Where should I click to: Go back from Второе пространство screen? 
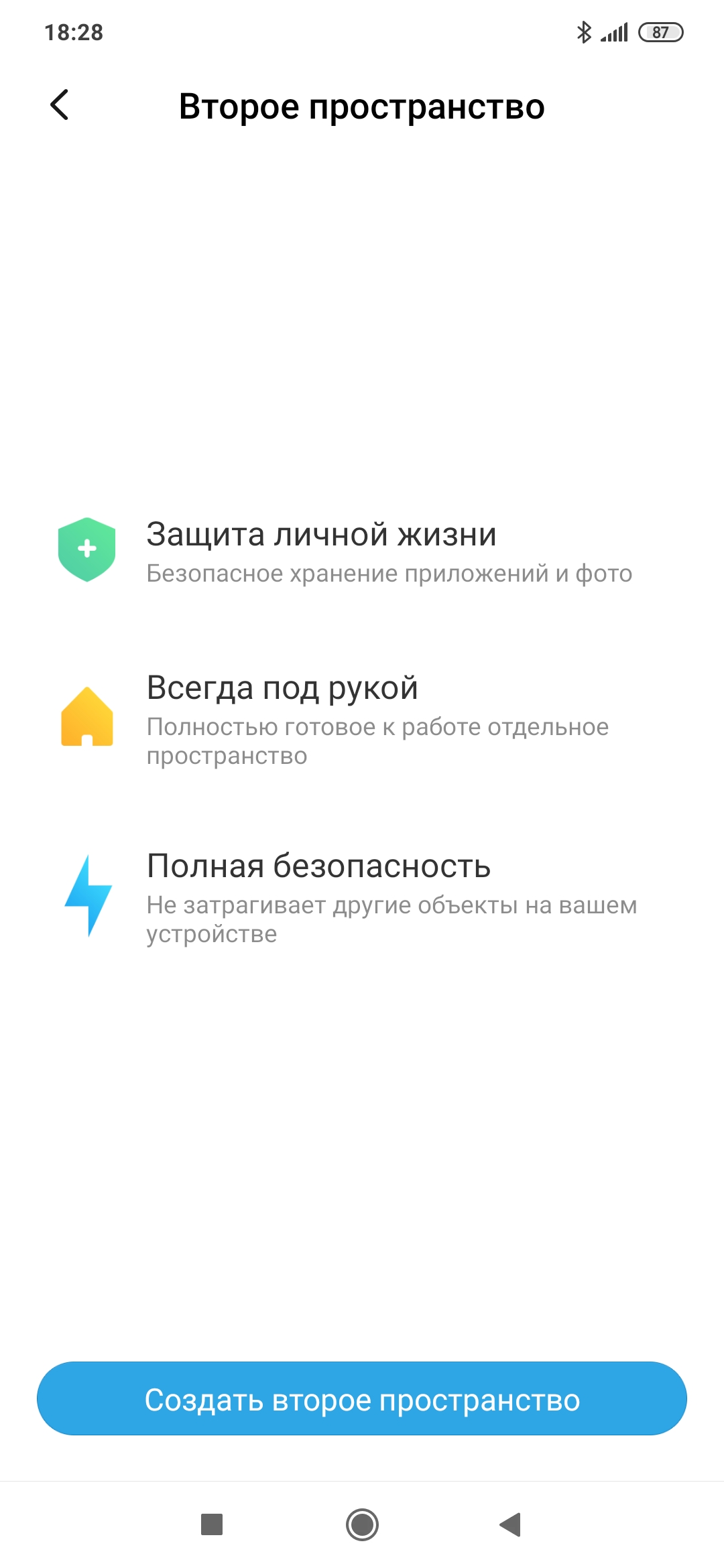60,105
